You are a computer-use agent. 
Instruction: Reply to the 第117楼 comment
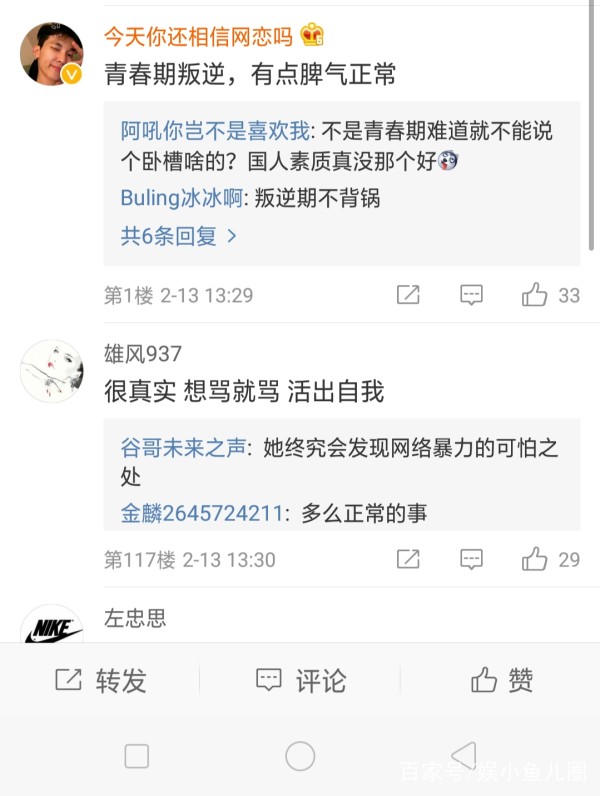click(471, 559)
